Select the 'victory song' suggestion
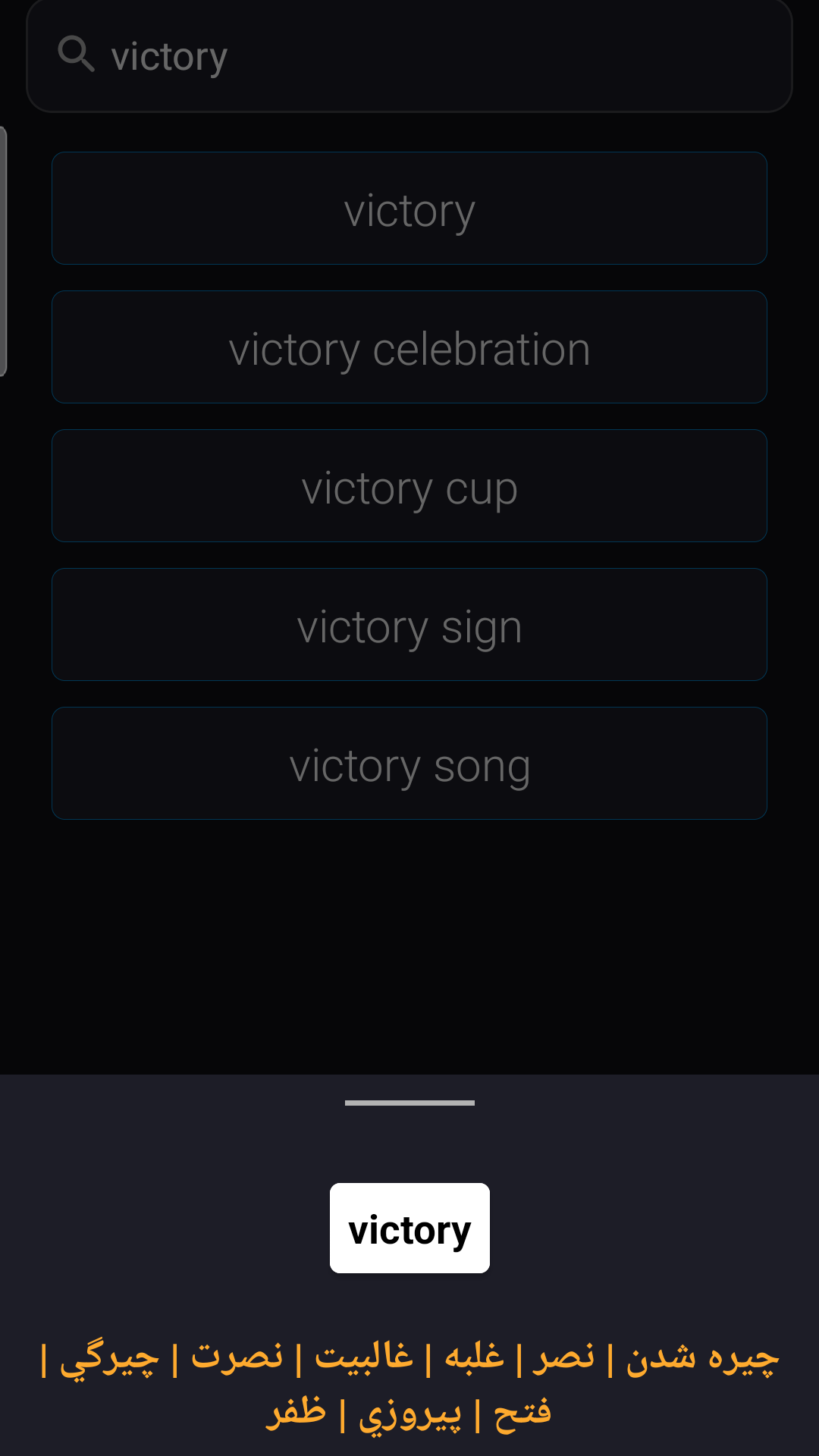This screenshot has height=1456, width=819. click(x=409, y=764)
